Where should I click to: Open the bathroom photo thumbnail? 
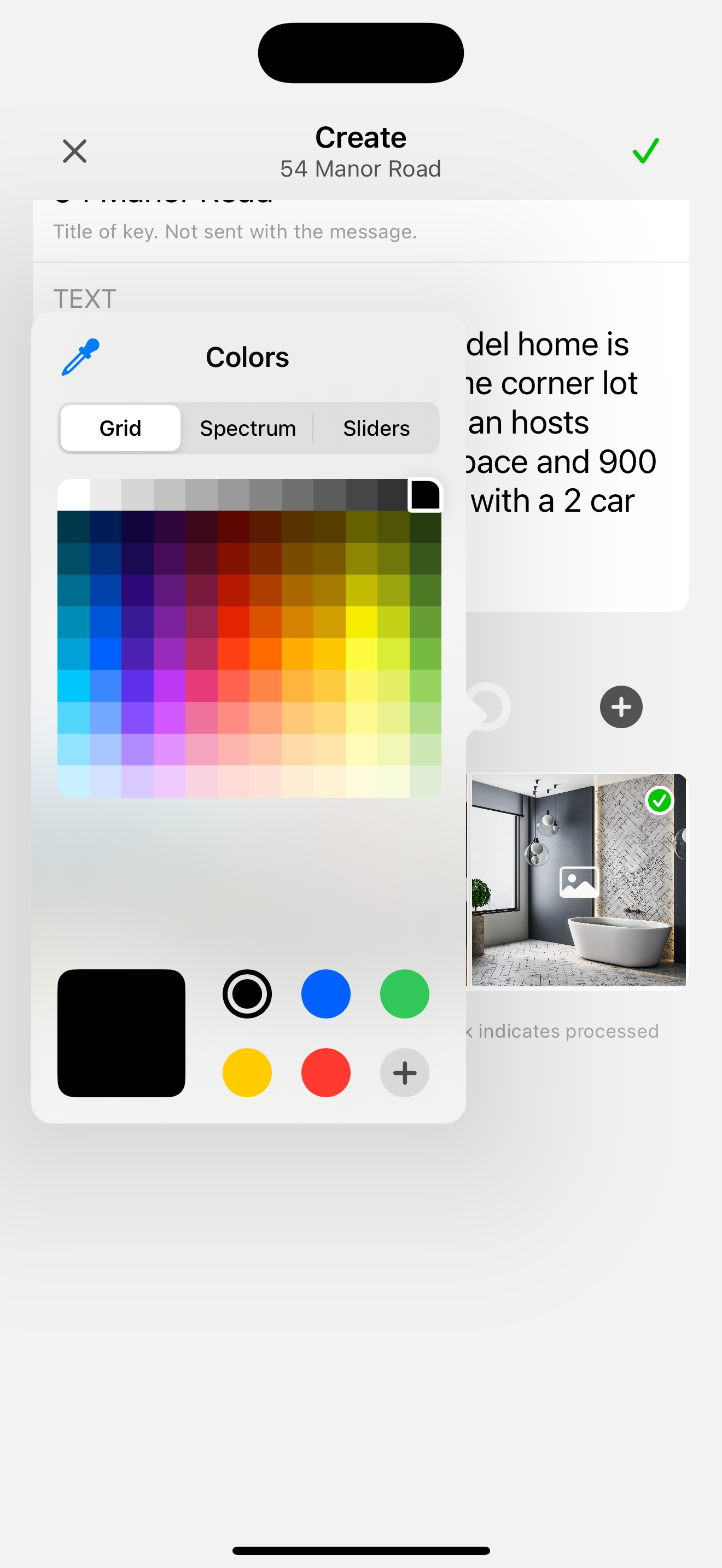point(578,880)
